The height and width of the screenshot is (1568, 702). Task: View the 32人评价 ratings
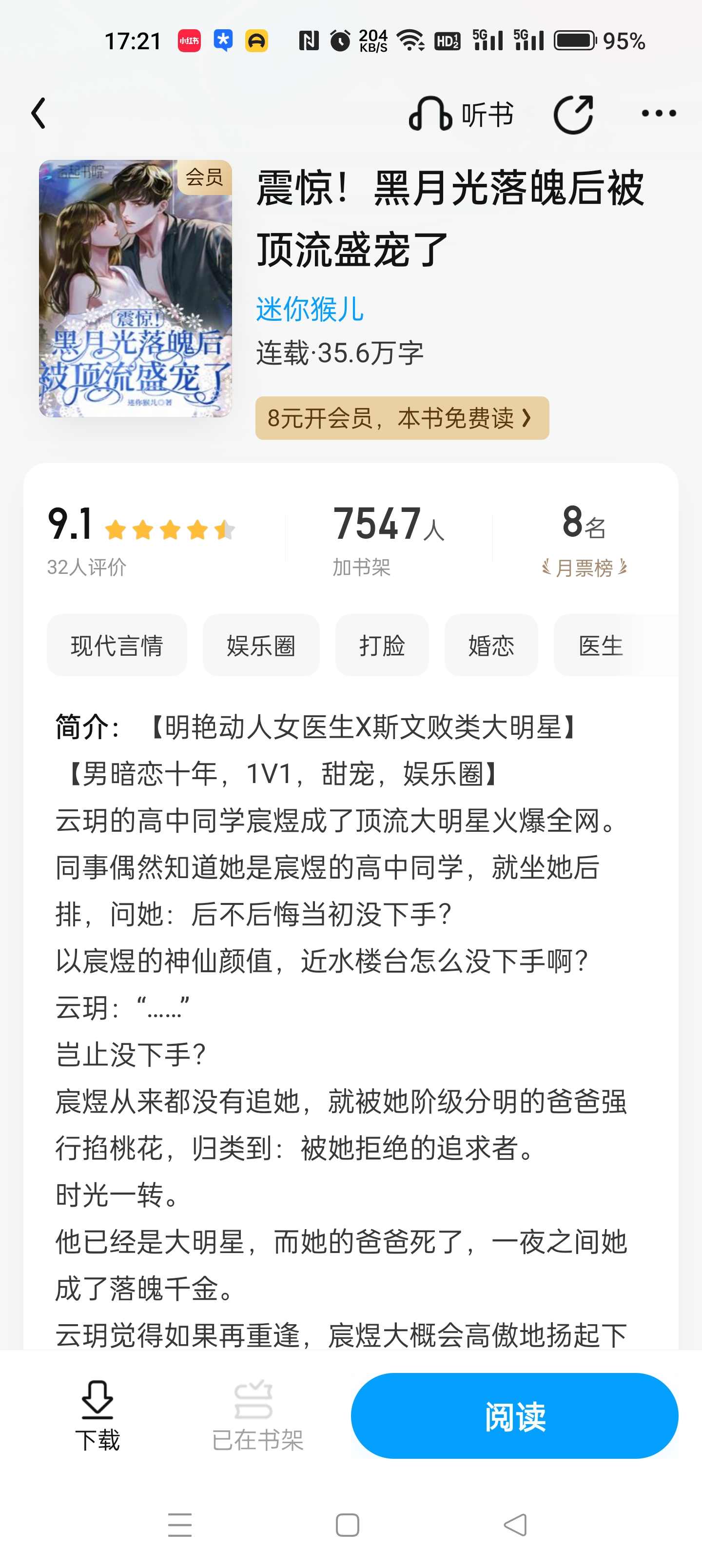coord(86,568)
